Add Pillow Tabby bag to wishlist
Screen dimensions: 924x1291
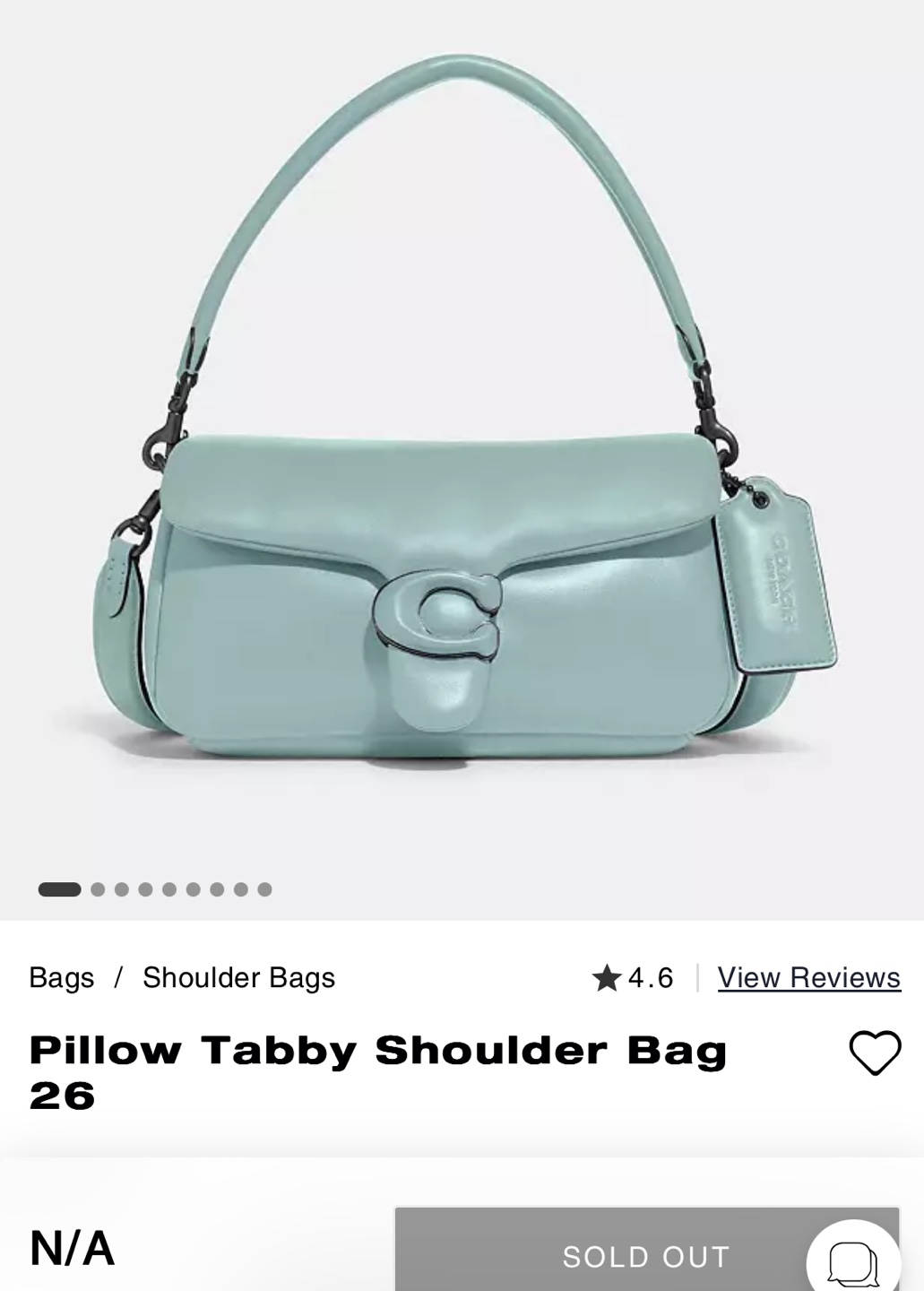[875, 1052]
